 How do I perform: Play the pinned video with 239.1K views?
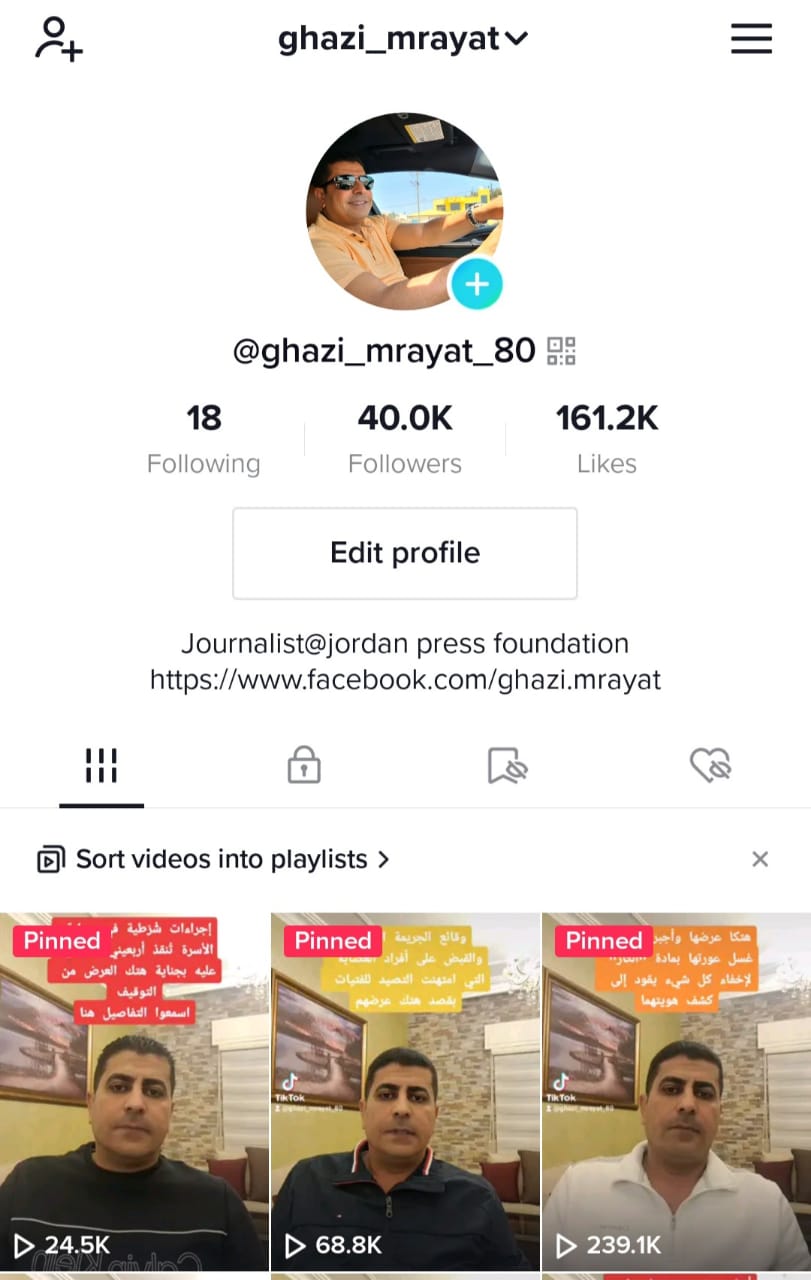point(676,1090)
